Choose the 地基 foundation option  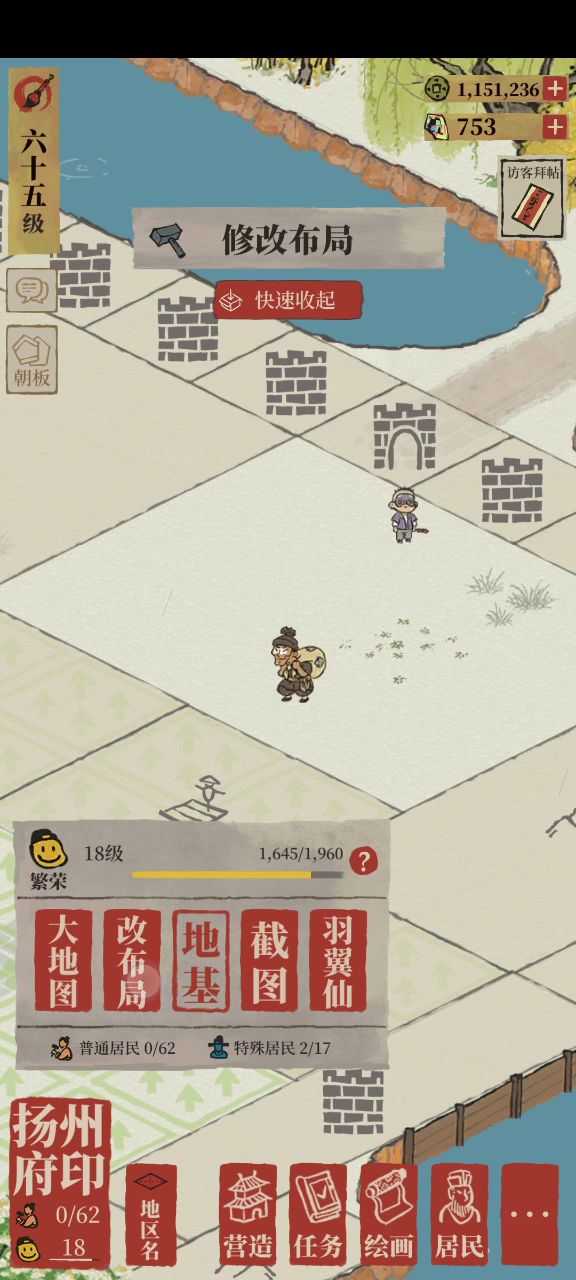point(200,960)
